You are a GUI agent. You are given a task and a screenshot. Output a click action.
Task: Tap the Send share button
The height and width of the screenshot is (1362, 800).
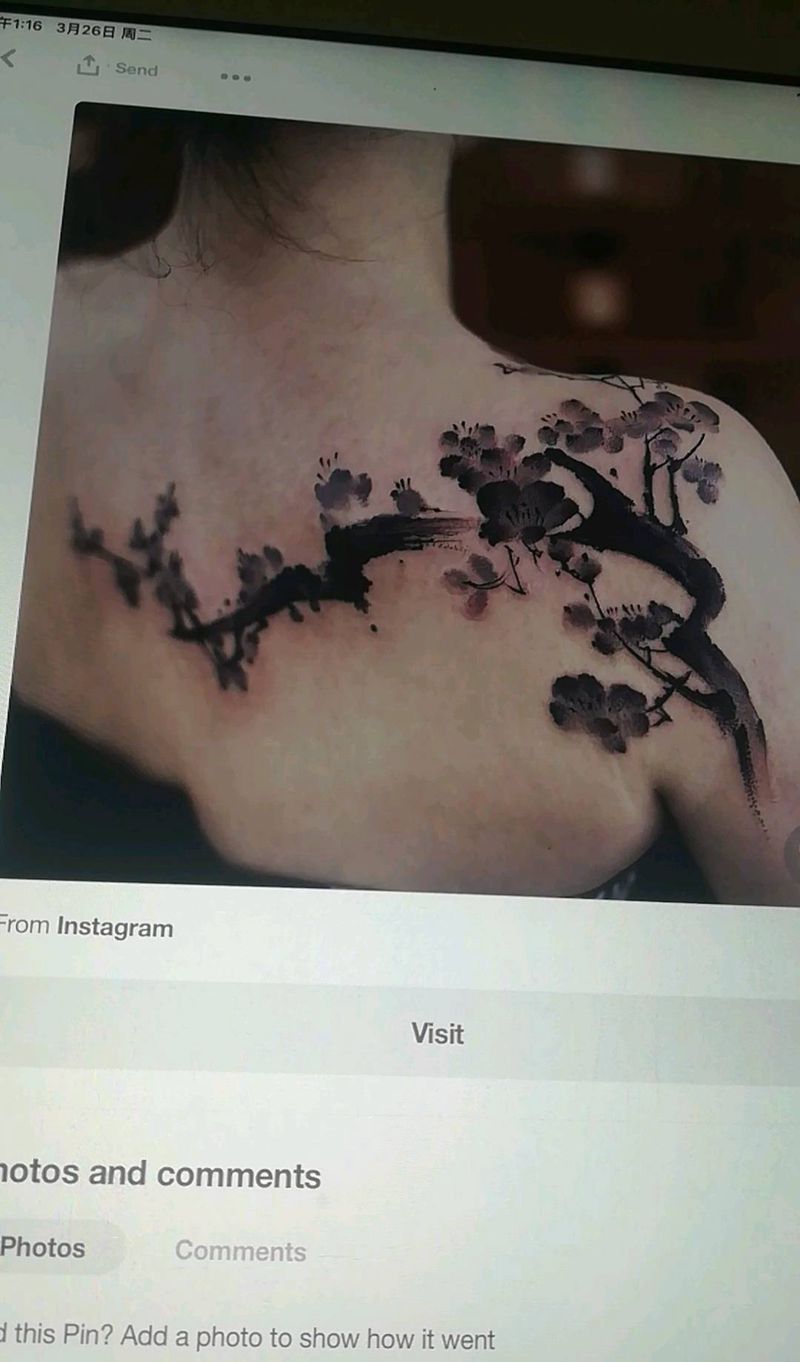point(118,68)
